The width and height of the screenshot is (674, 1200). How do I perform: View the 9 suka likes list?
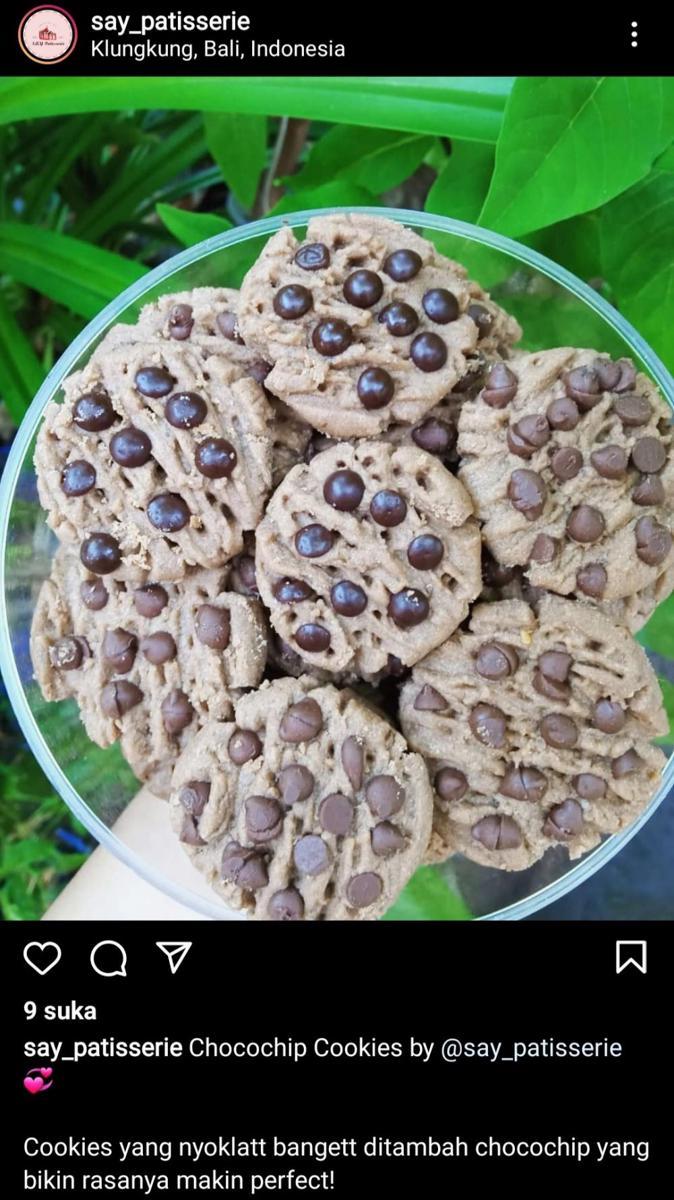[x=60, y=1011]
